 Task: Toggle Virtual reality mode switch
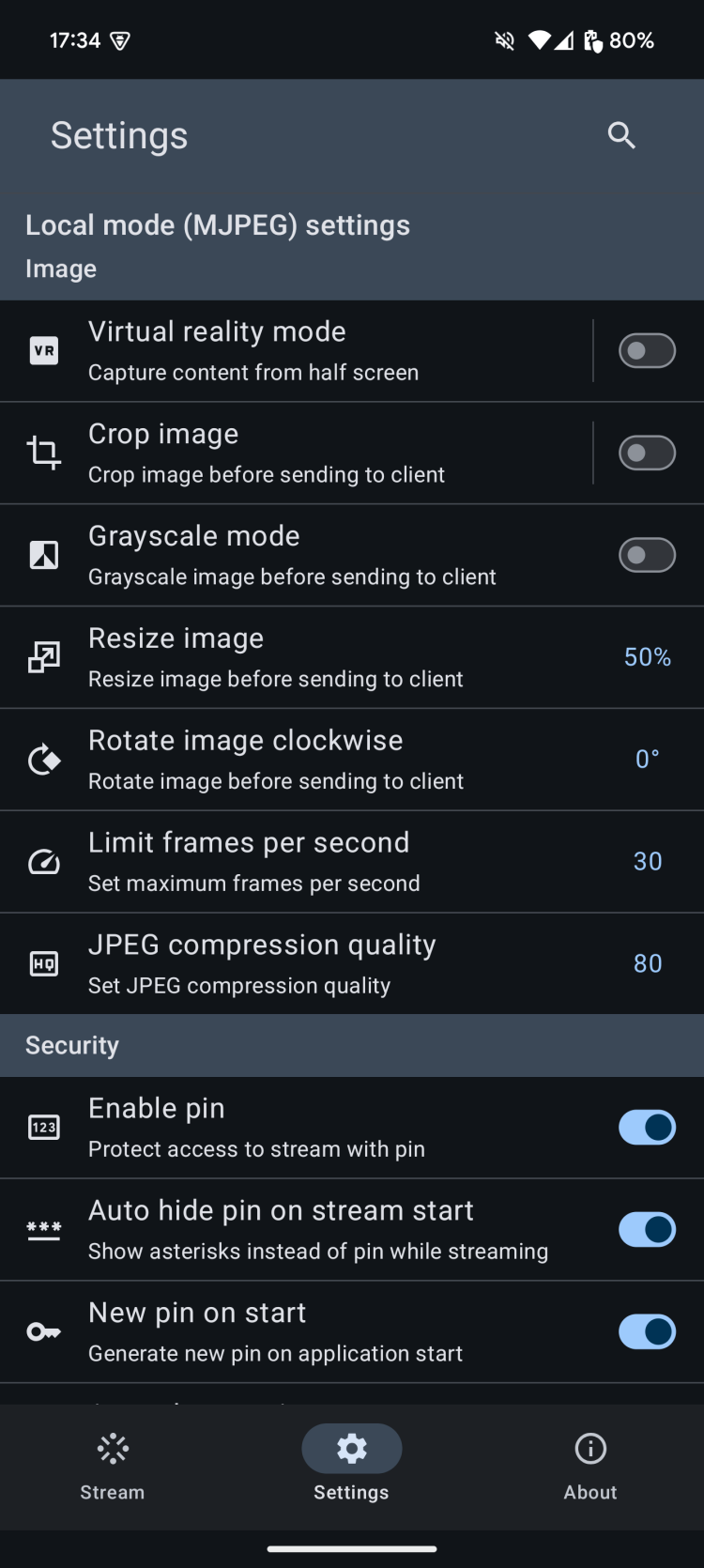[647, 351]
